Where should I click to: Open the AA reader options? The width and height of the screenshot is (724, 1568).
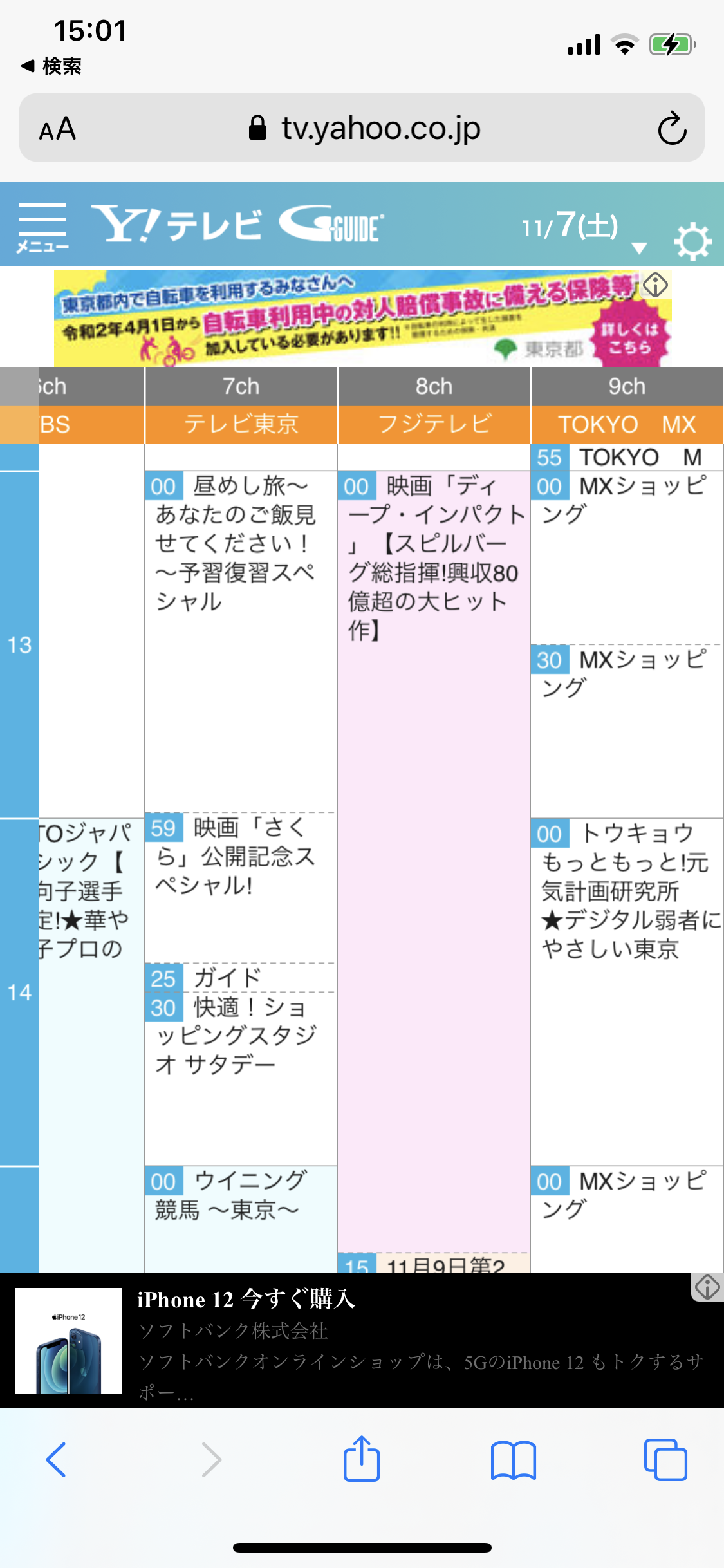[57, 129]
